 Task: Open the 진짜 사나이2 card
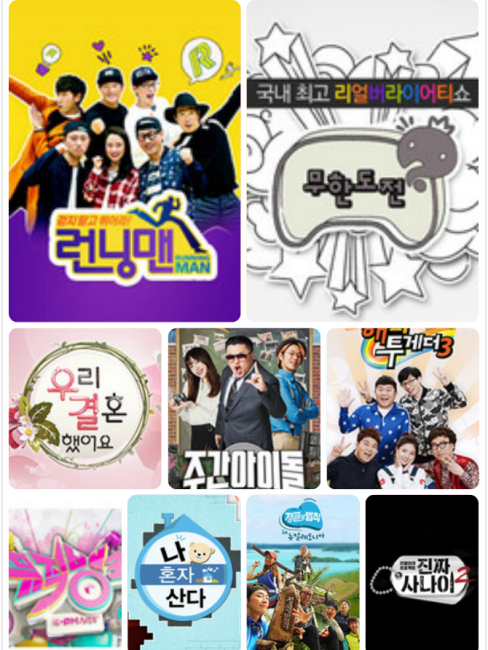coord(422,572)
